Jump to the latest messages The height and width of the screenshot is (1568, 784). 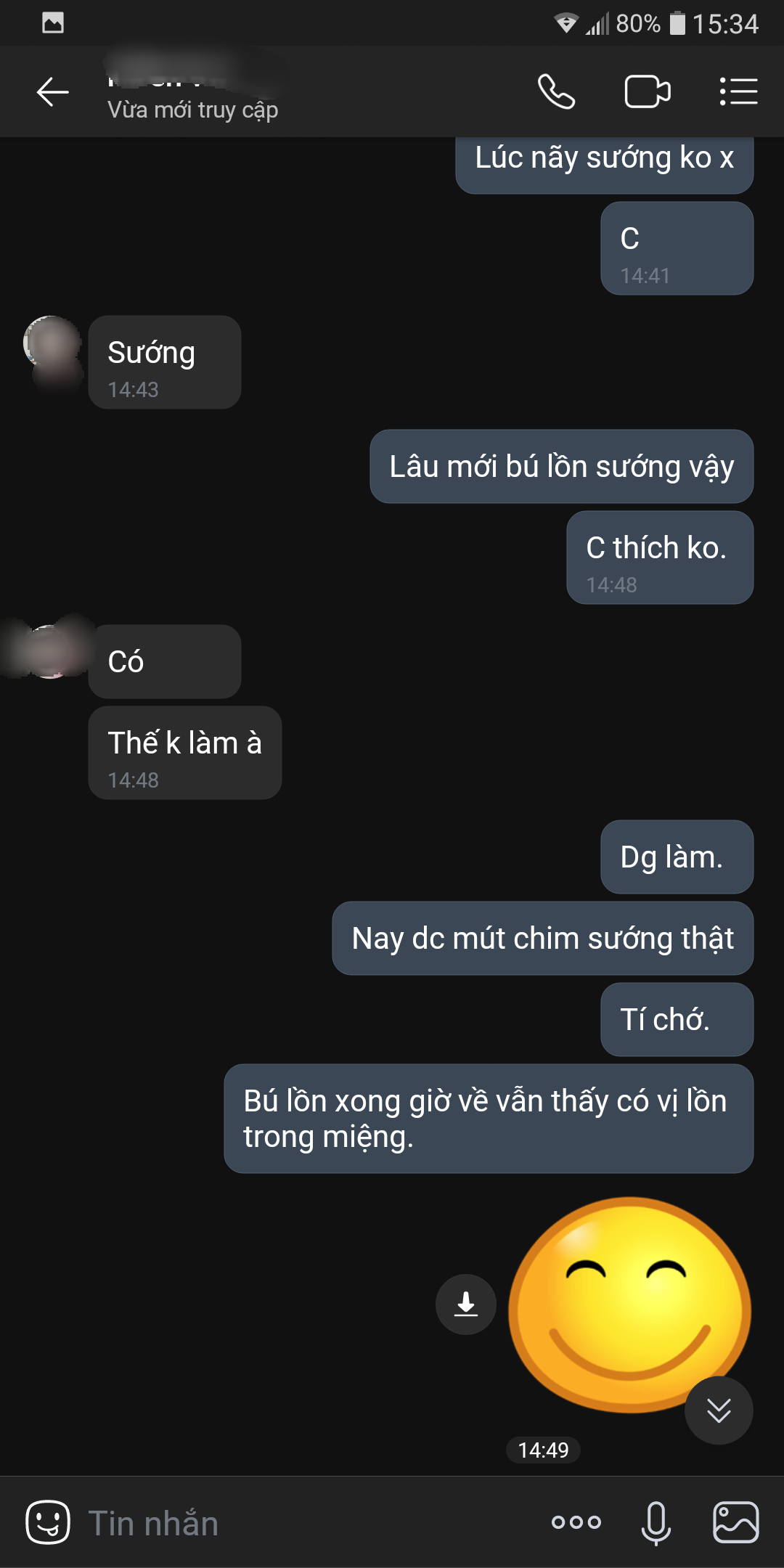[719, 1410]
